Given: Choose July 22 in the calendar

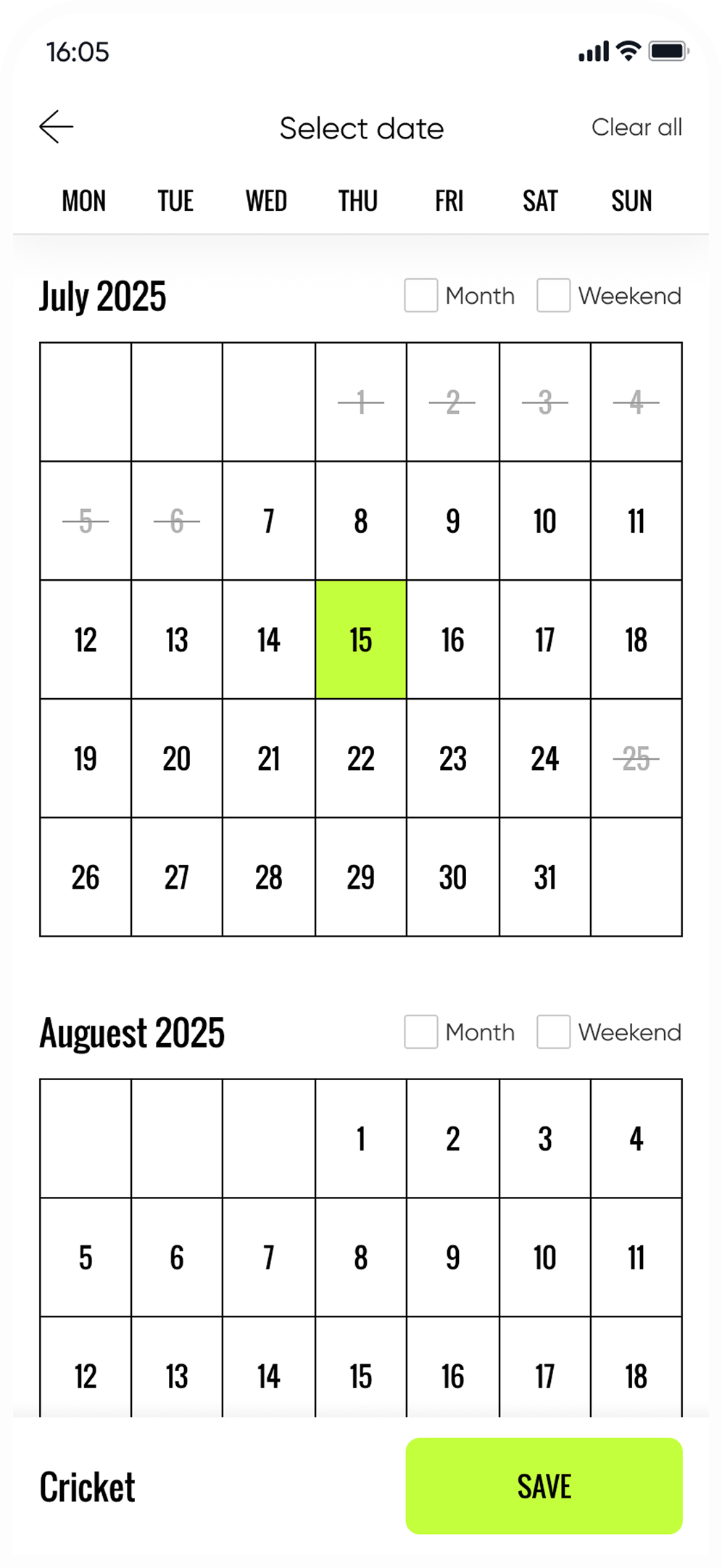Looking at the screenshot, I should pos(361,758).
